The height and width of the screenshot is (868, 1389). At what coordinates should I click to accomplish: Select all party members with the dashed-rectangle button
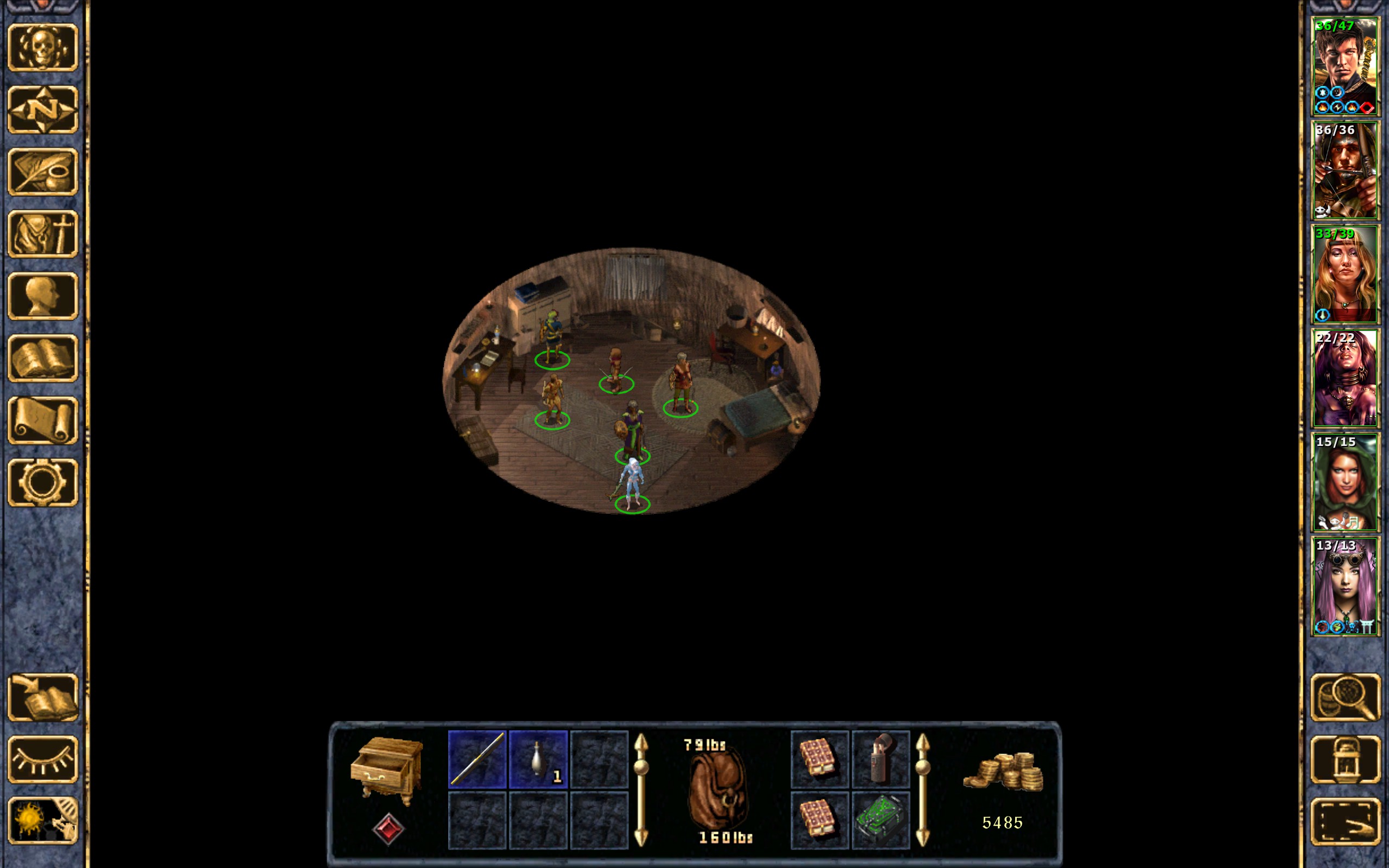(x=1345, y=821)
